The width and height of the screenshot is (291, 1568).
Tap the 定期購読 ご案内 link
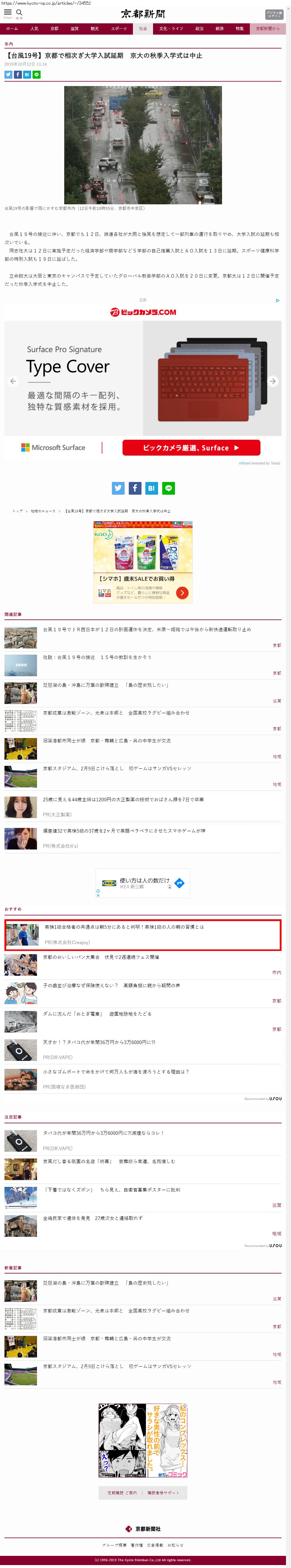tap(122, 1493)
